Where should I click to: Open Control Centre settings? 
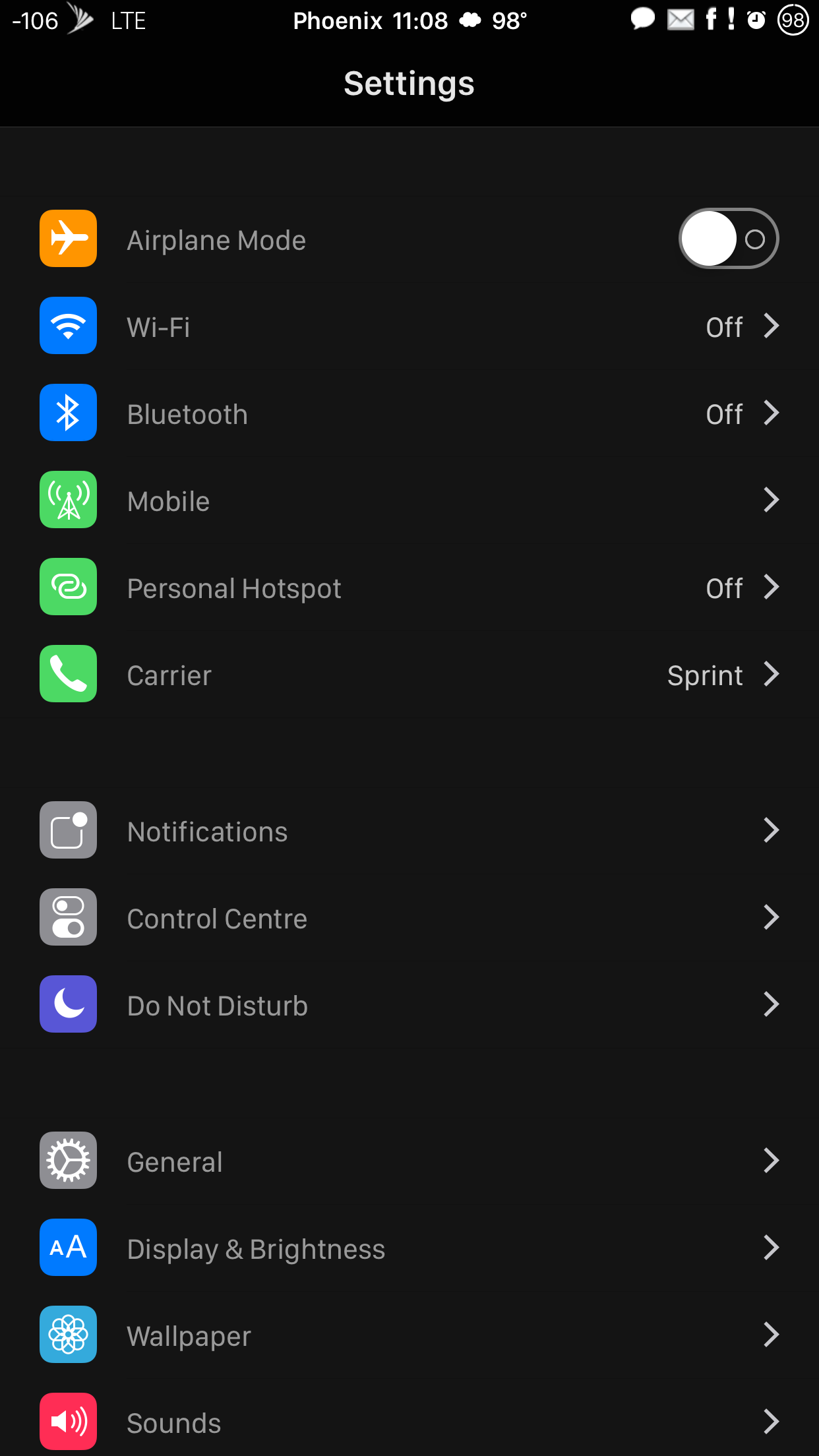click(409, 917)
